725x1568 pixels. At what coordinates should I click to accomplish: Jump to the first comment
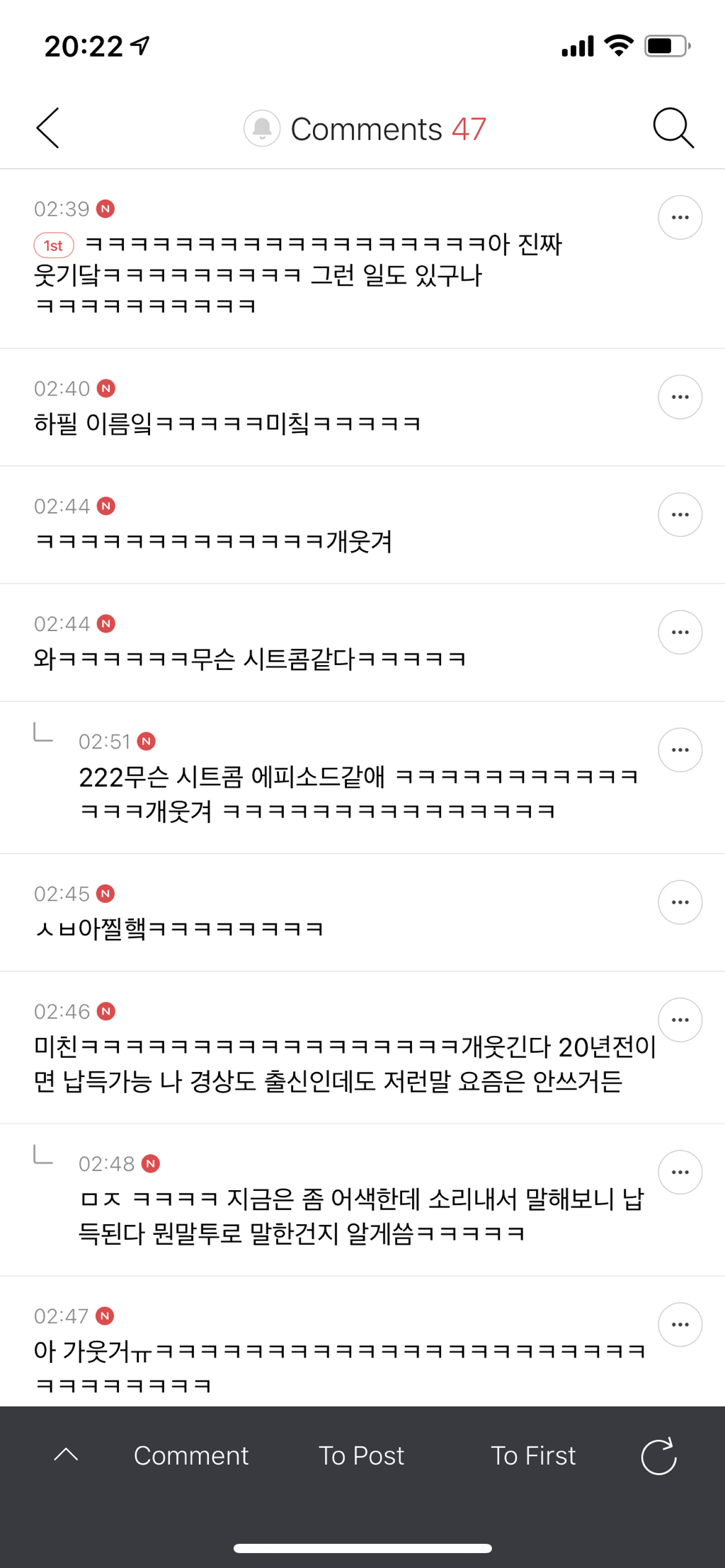pos(533,1455)
